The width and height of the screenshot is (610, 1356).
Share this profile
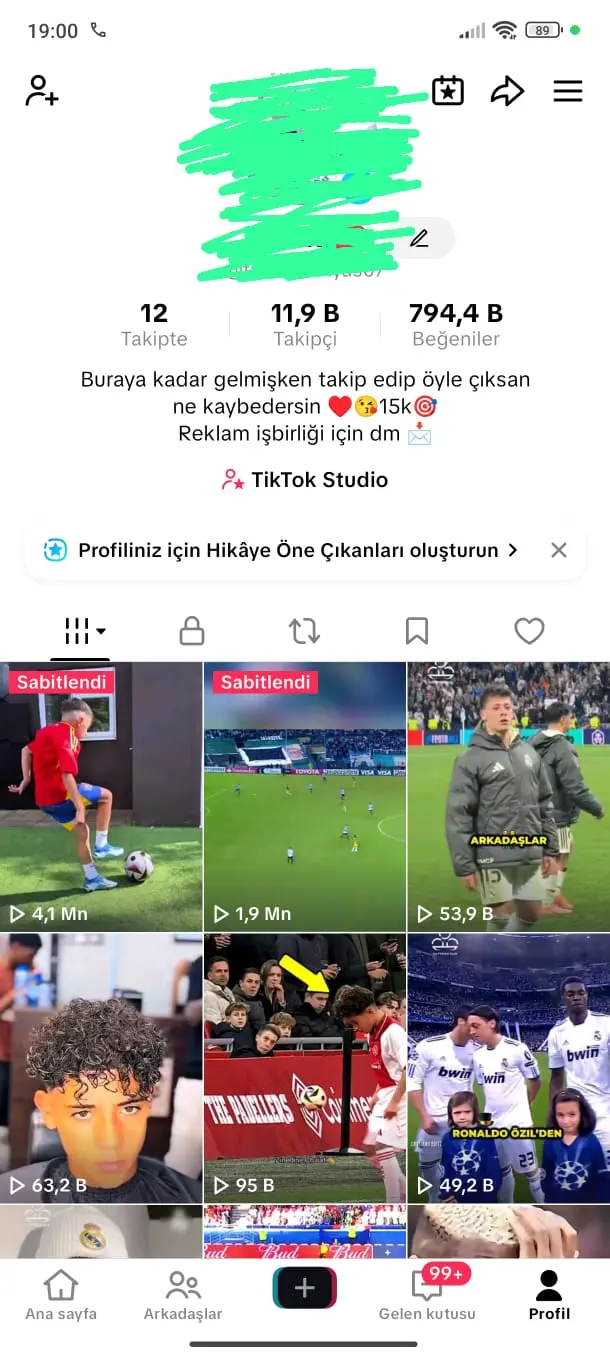click(x=507, y=92)
